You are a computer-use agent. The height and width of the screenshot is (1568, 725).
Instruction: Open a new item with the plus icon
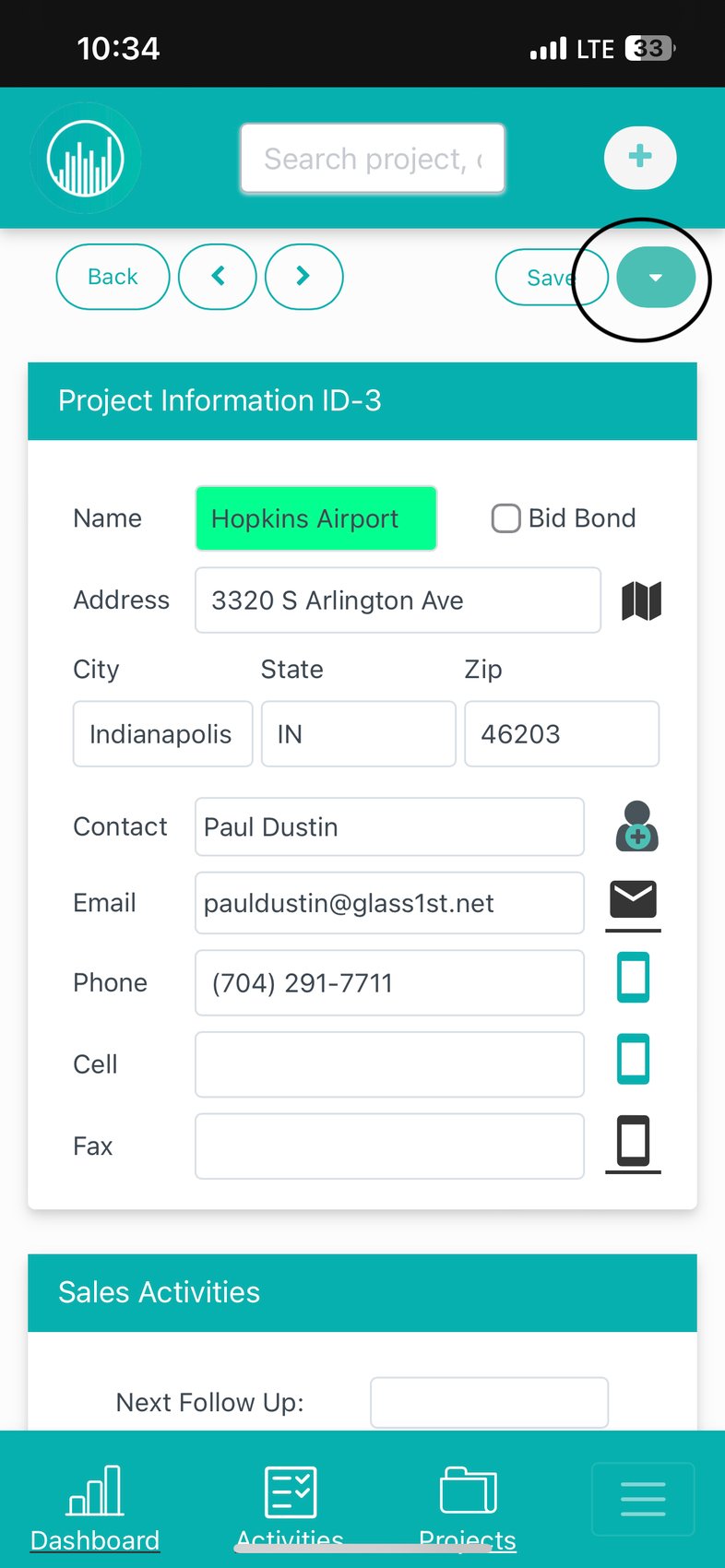coord(639,158)
